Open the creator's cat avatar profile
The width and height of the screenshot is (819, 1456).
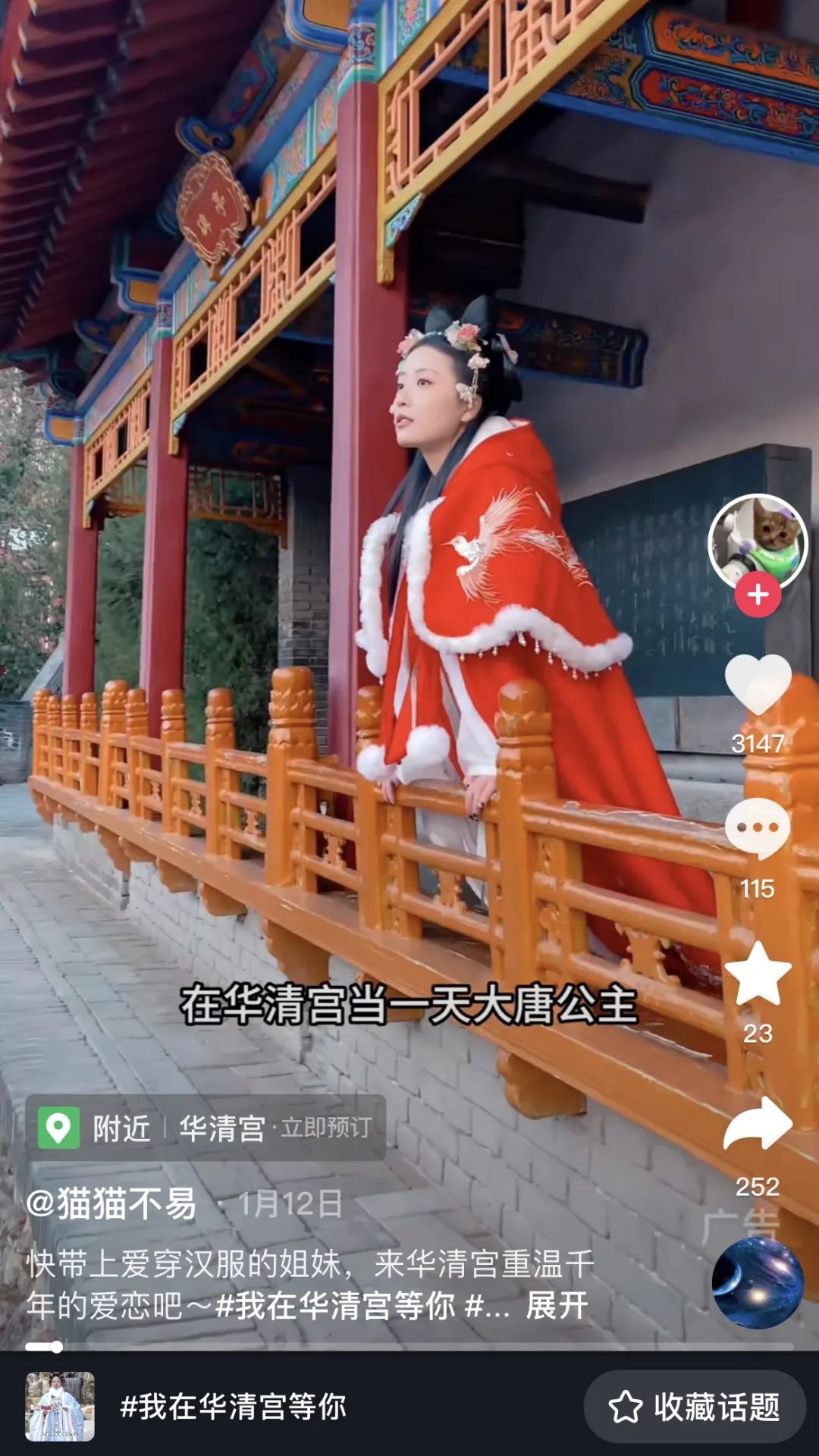click(758, 541)
